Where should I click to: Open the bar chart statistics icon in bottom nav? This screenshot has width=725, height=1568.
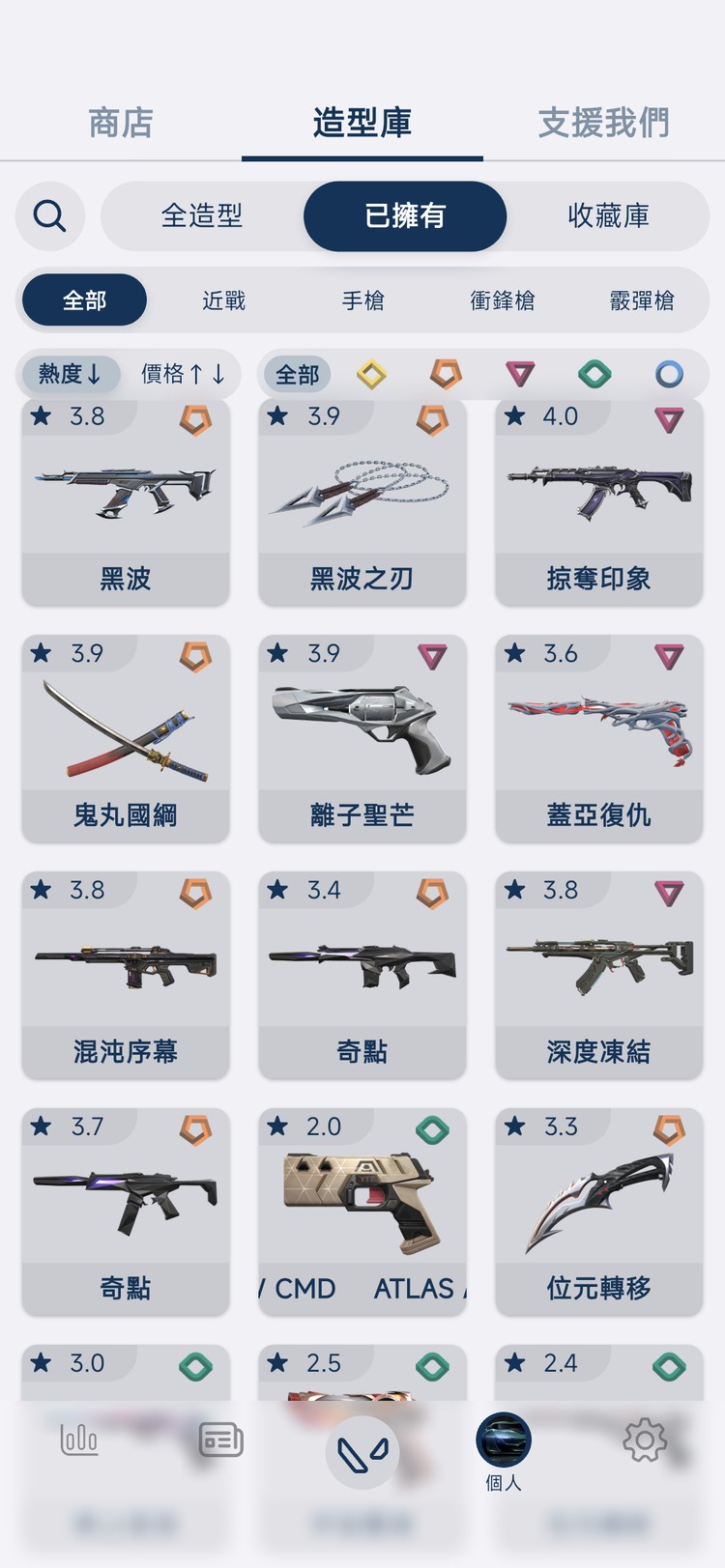point(78,1439)
